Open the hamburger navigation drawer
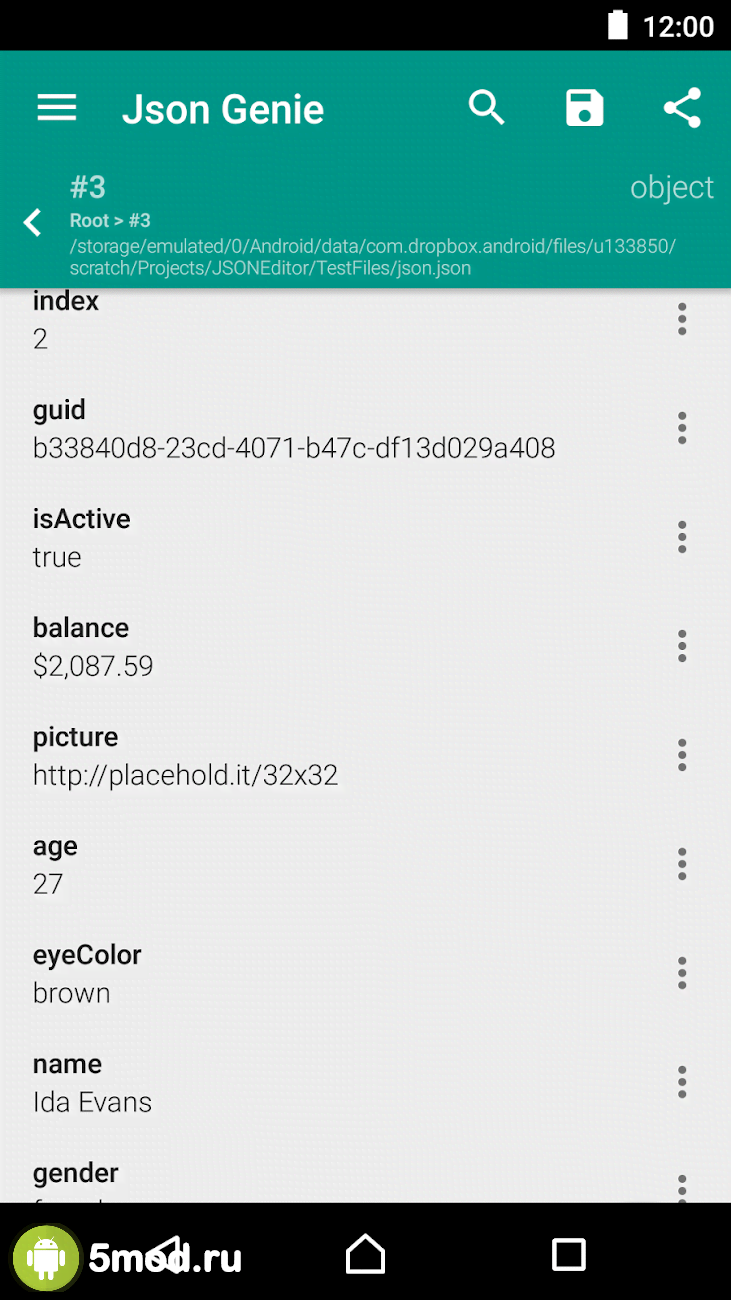 [57, 108]
